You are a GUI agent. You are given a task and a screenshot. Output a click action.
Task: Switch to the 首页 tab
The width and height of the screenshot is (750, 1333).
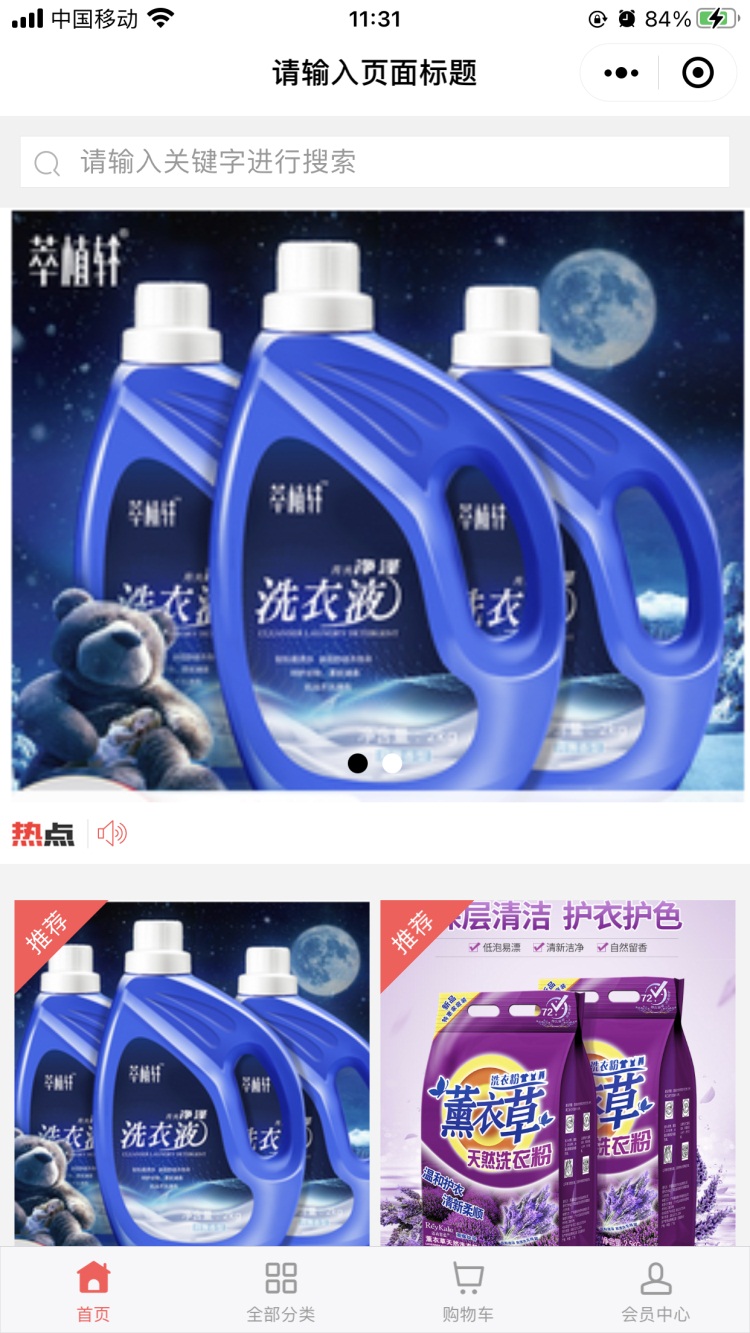pos(93,1291)
